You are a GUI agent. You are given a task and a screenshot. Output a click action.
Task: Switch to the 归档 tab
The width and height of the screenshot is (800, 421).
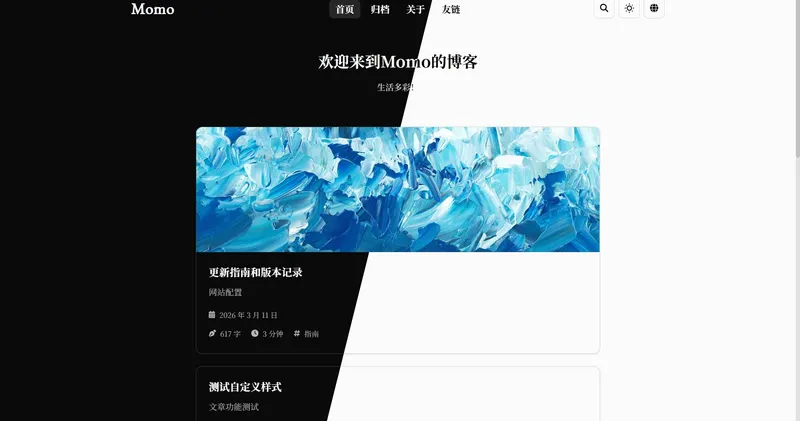[380, 10]
